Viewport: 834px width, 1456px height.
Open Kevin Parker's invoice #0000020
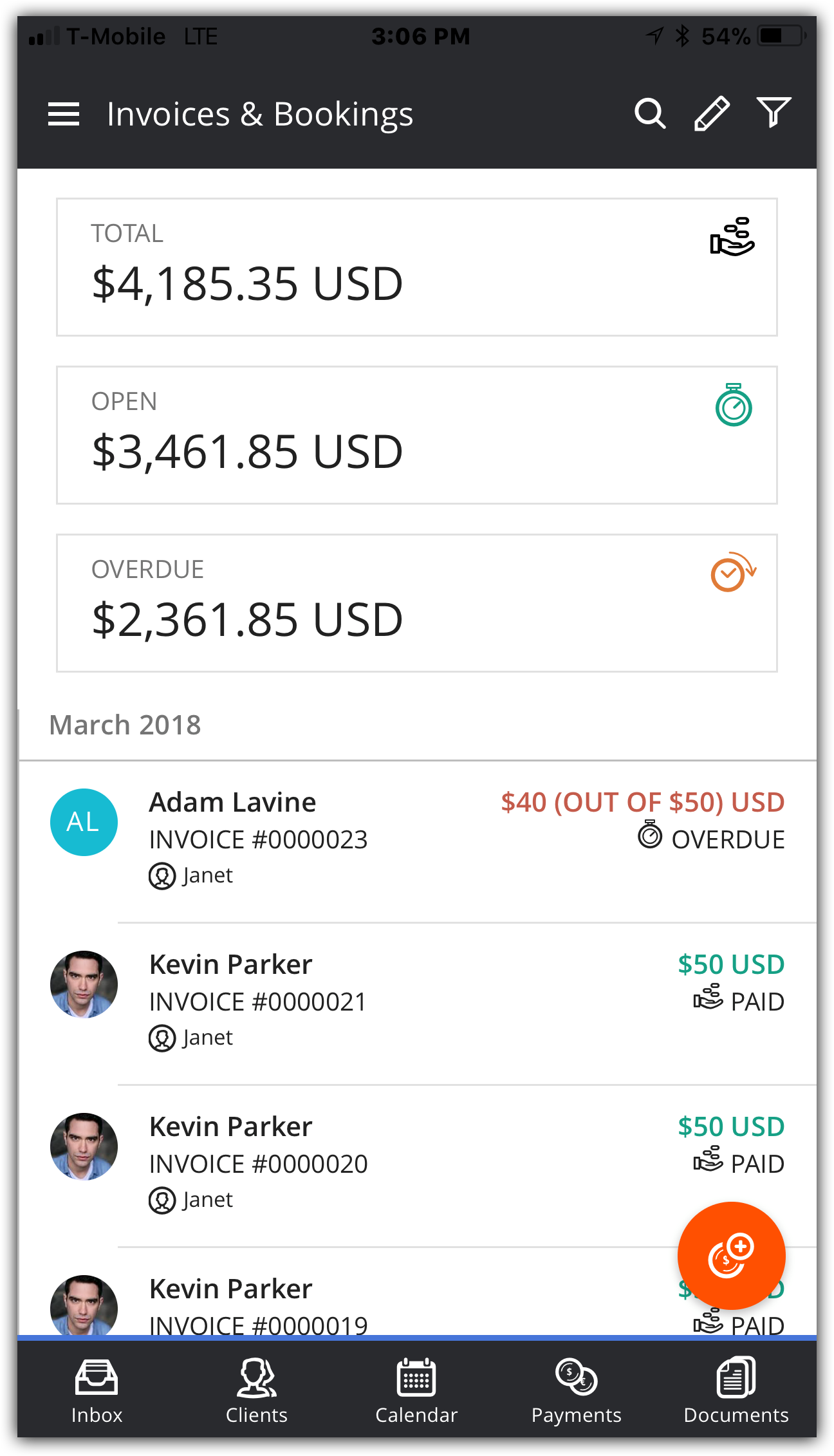tap(417, 1166)
